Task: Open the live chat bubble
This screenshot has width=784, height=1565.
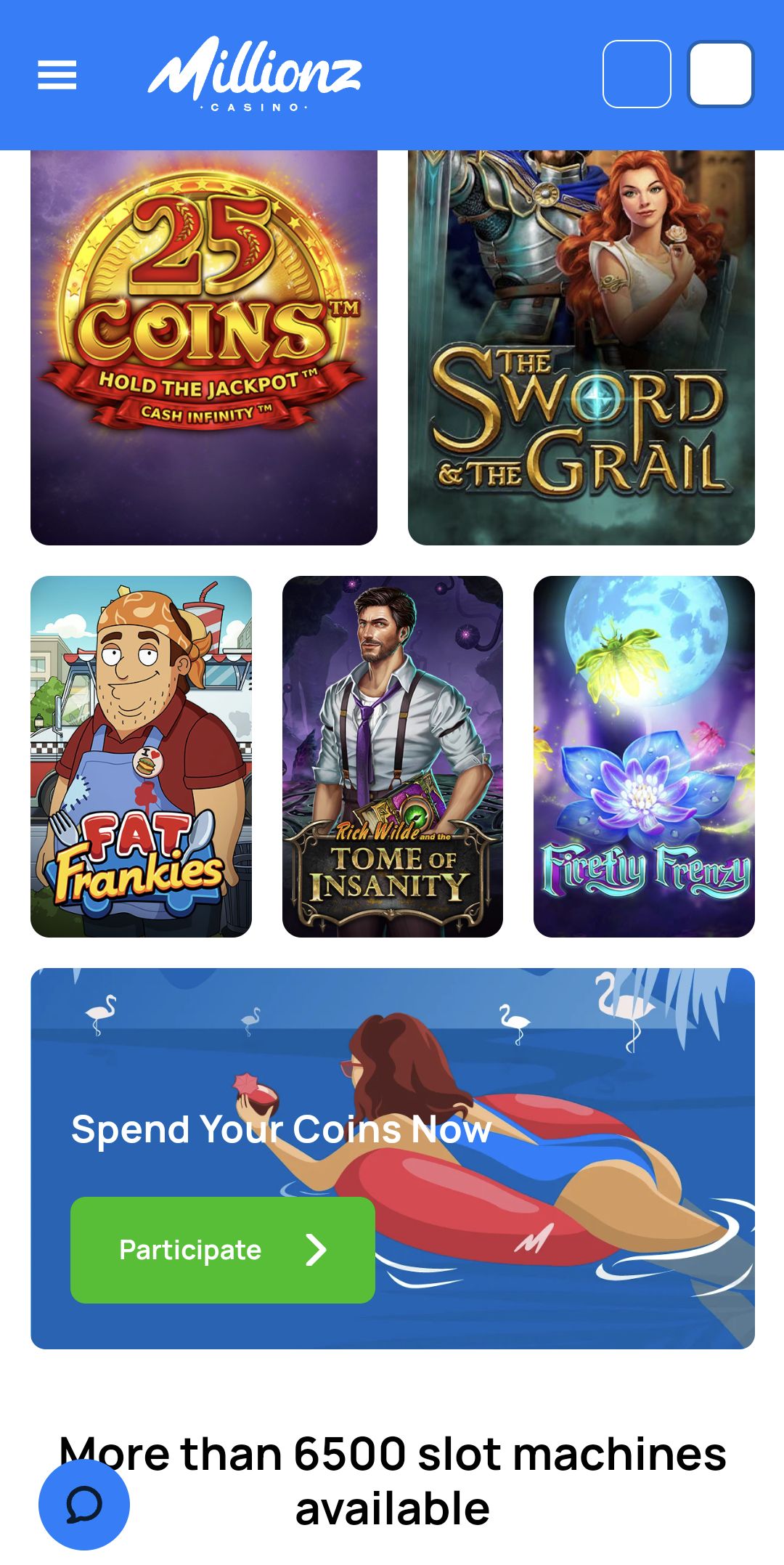Action: click(84, 1505)
